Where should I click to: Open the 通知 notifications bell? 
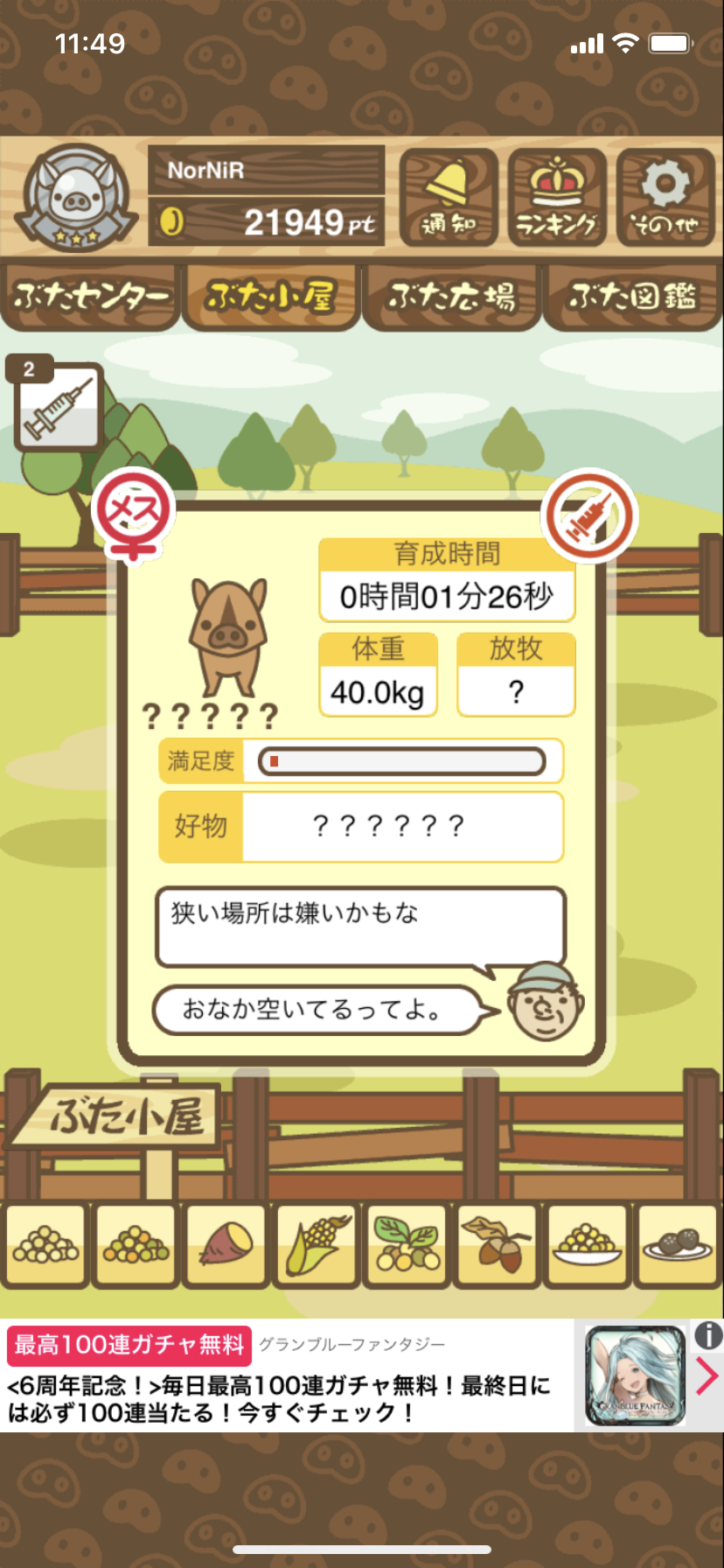click(x=449, y=198)
